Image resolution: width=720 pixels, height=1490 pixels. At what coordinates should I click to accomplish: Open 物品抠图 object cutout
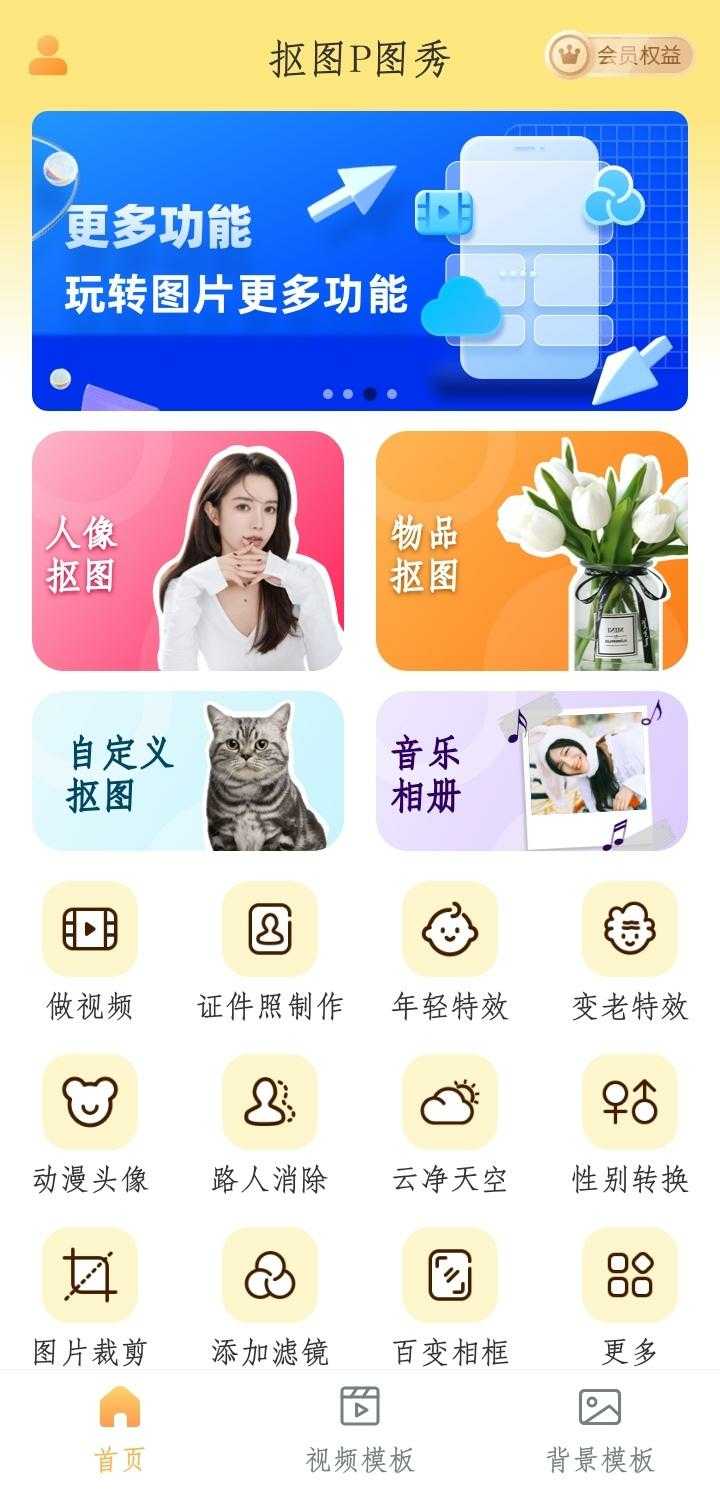click(532, 551)
